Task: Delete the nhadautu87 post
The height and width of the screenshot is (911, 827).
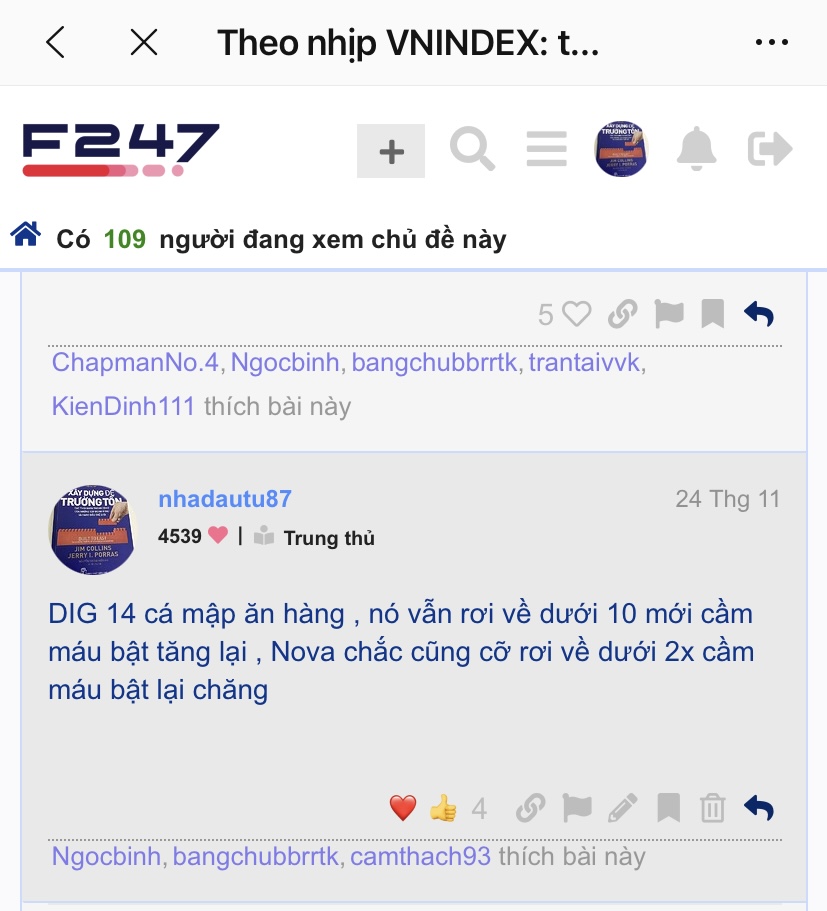Action: (712, 807)
